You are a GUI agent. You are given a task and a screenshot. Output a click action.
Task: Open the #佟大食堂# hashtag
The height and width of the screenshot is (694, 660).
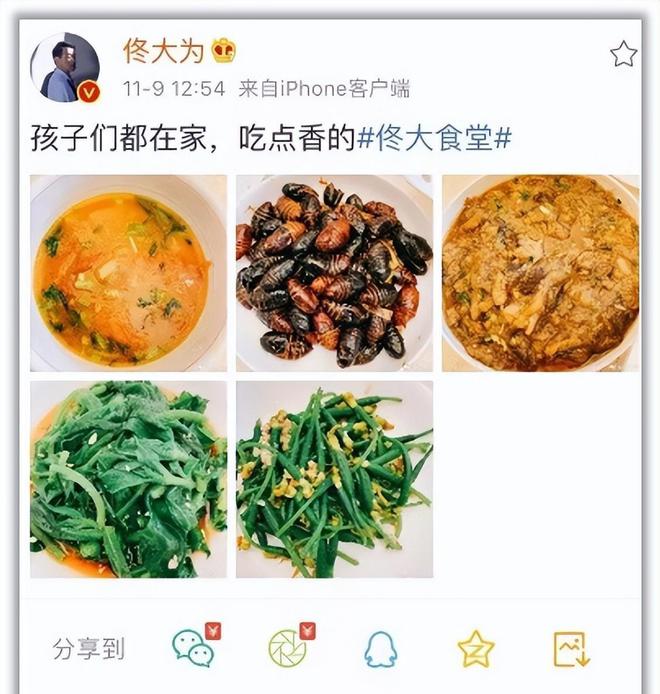click(434, 138)
